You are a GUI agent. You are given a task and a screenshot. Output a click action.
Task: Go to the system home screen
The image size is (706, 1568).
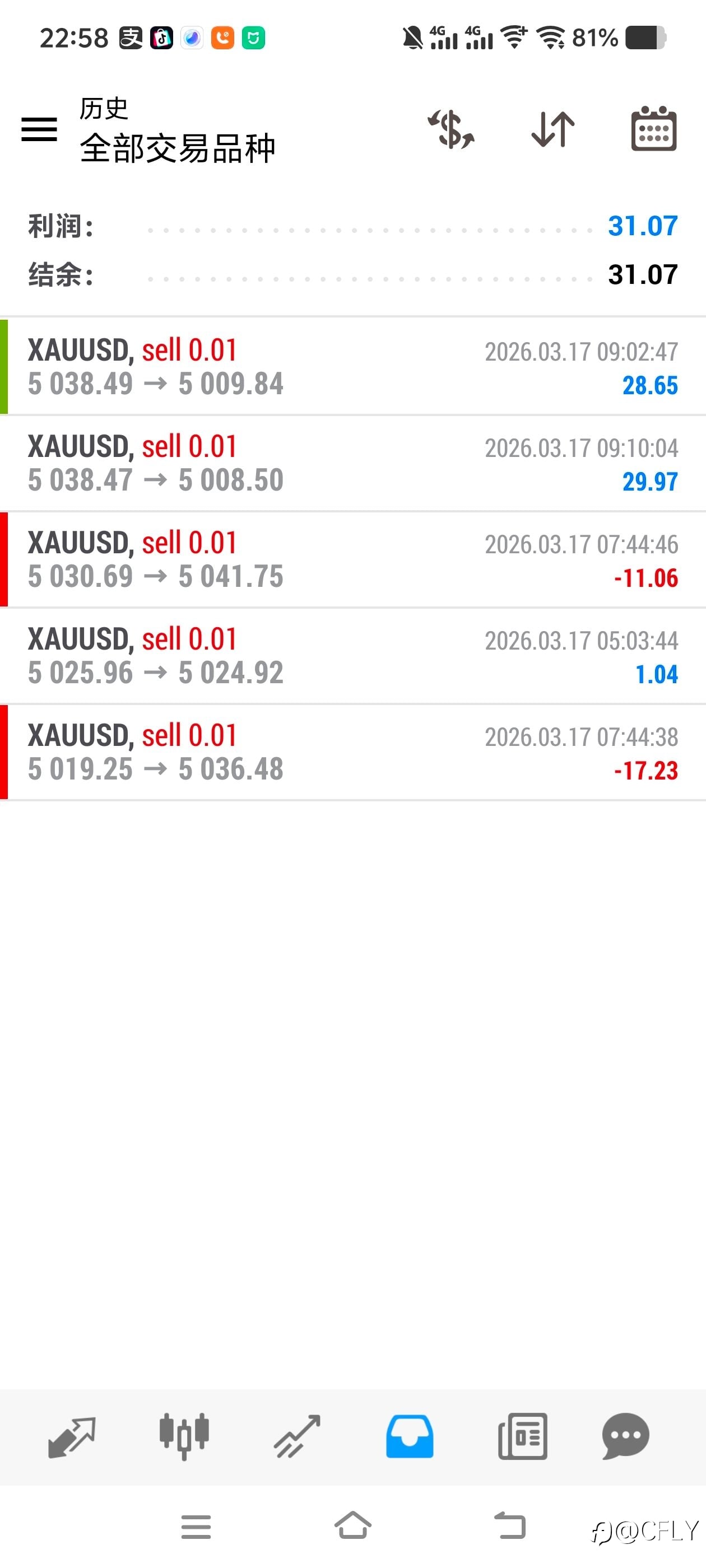click(x=352, y=1526)
